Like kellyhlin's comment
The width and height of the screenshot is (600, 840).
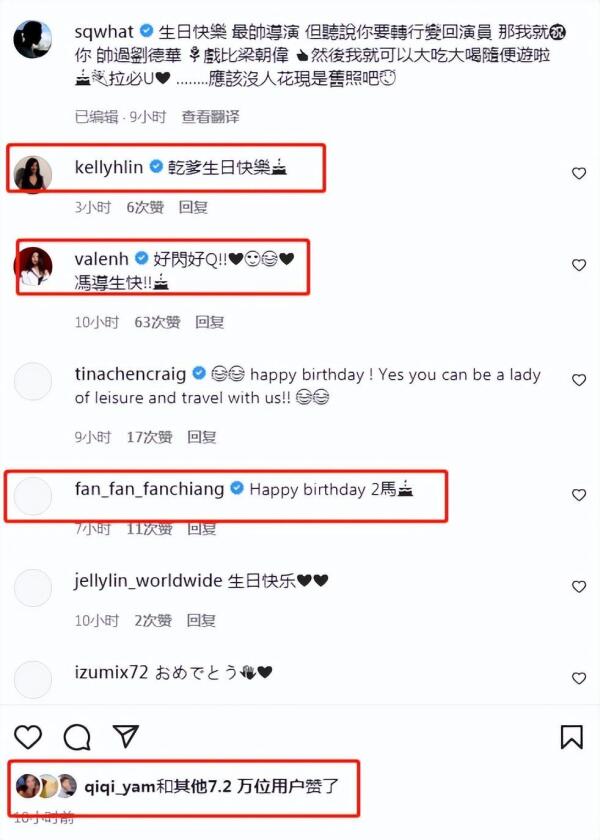tap(578, 173)
